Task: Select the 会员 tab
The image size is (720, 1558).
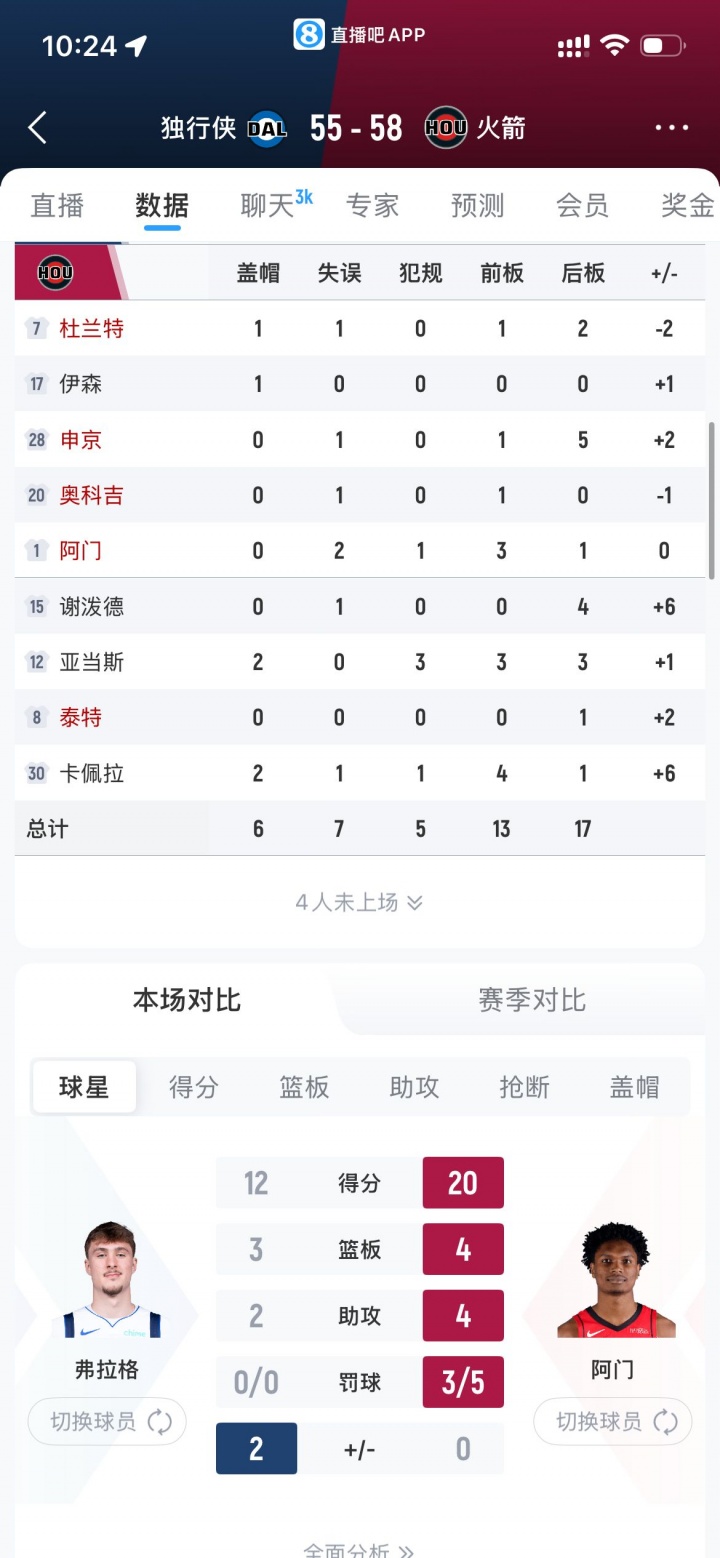Action: (x=582, y=205)
